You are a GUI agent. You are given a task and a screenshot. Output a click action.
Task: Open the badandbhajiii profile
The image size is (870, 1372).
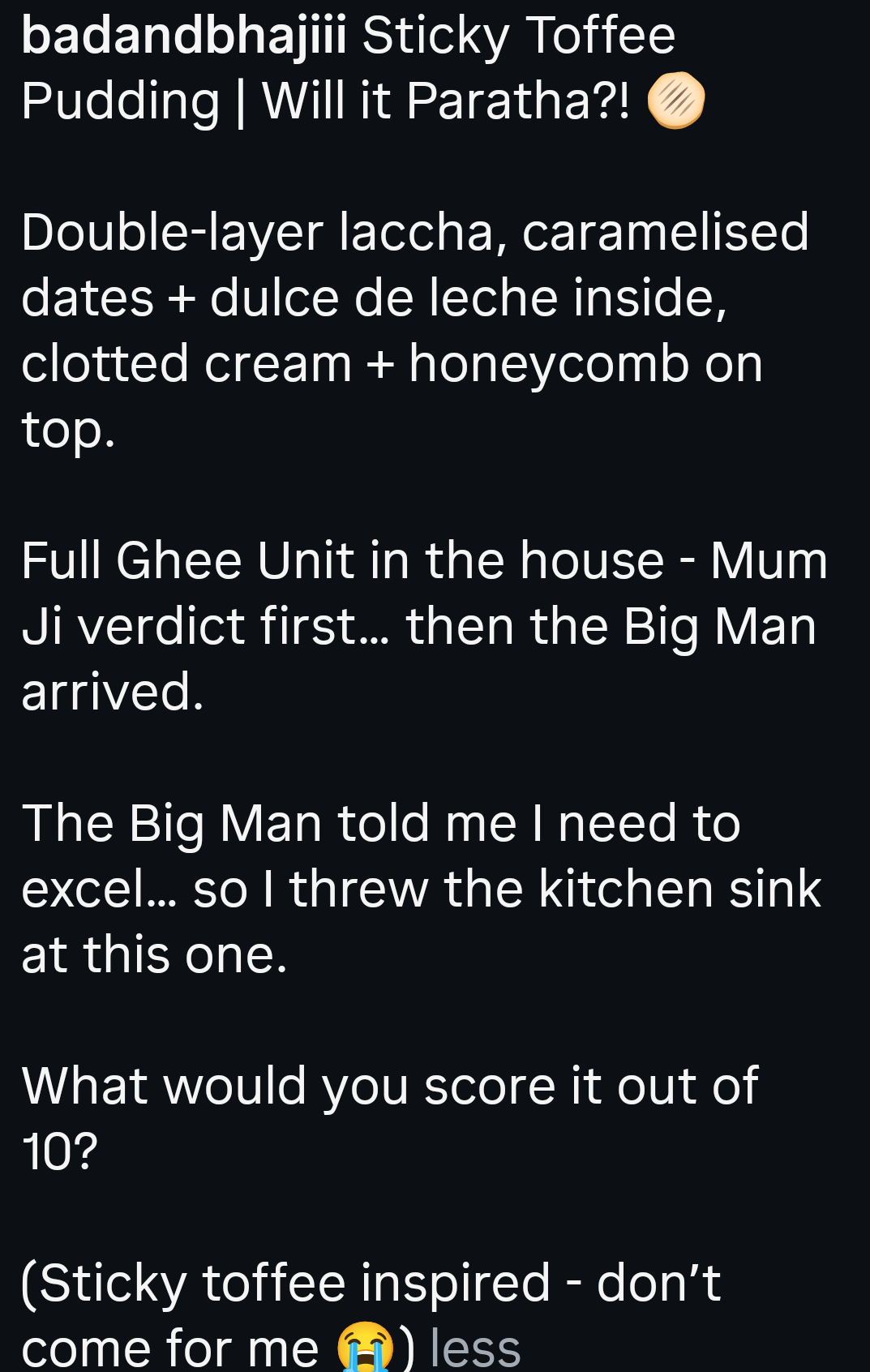[184, 36]
